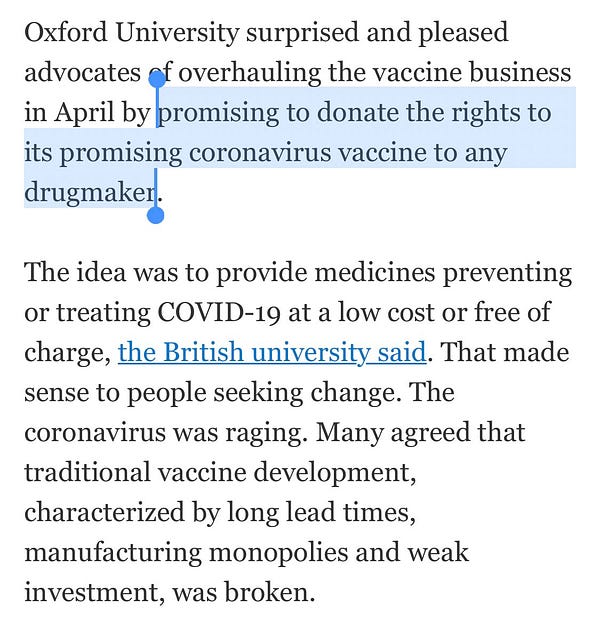The height and width of the screenshot is (629, 600).
Task: Open "the British university said" link
Action: 272,352
